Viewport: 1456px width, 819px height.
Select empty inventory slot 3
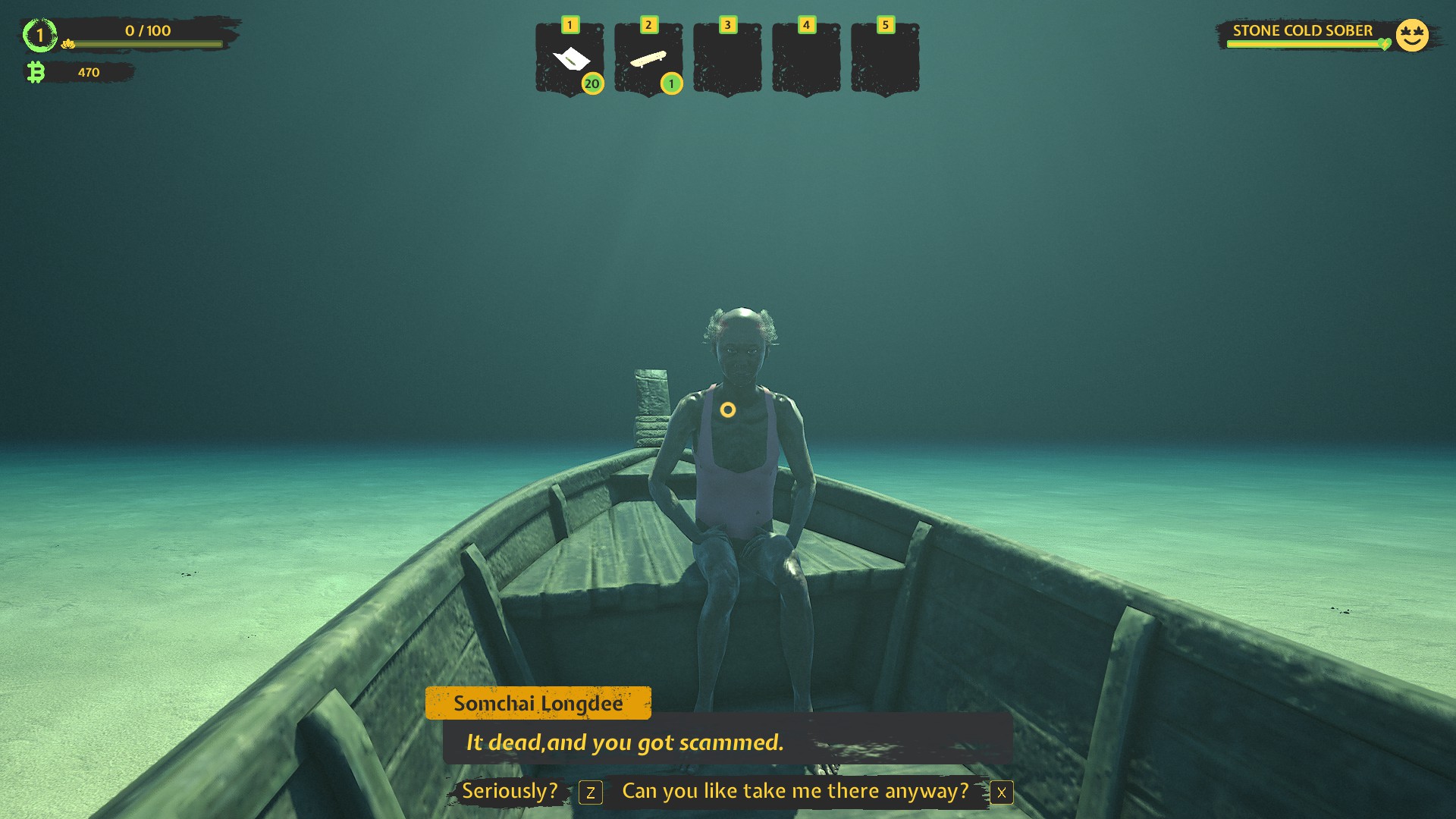coord(727,59)
